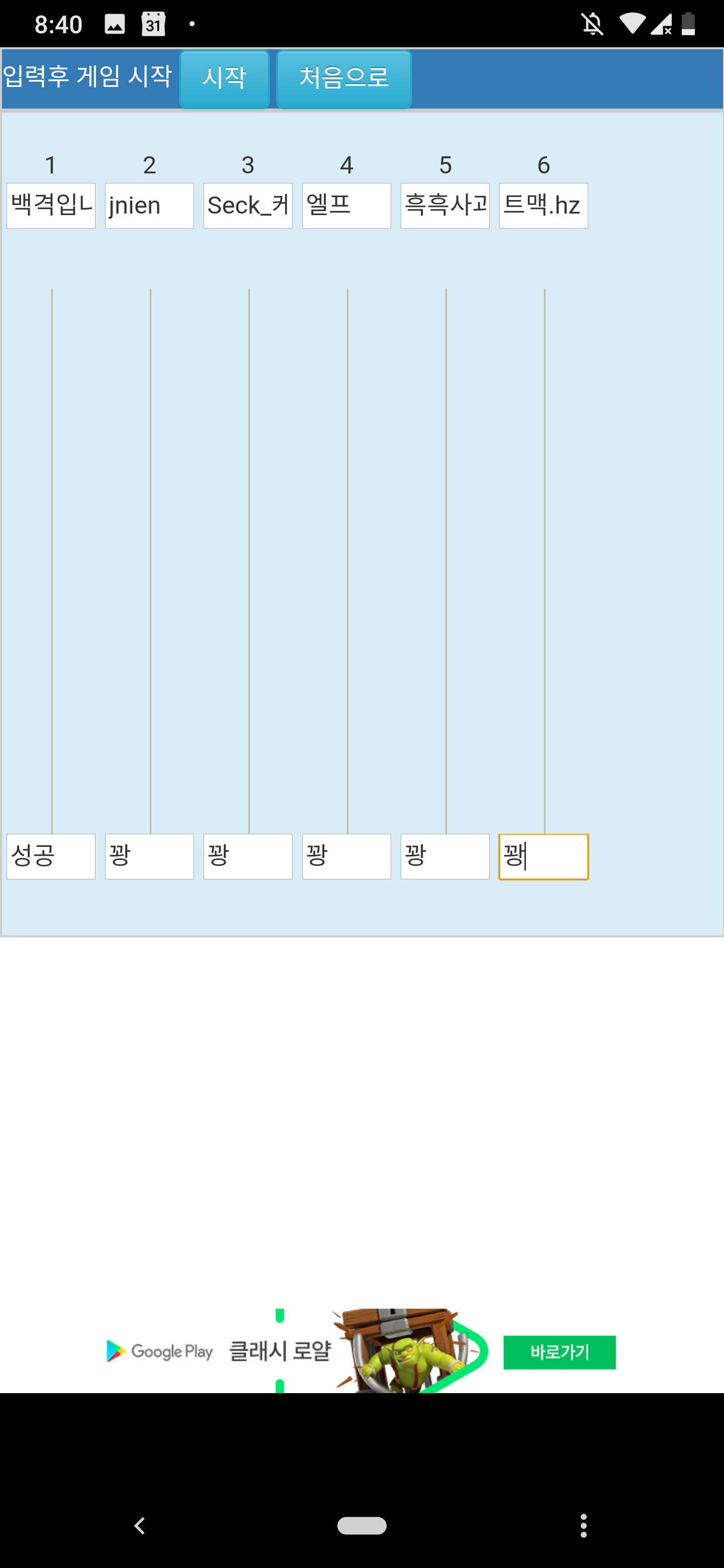
Task: Tap the 꽝 result field below jnien's line
Action: point(149,856)
